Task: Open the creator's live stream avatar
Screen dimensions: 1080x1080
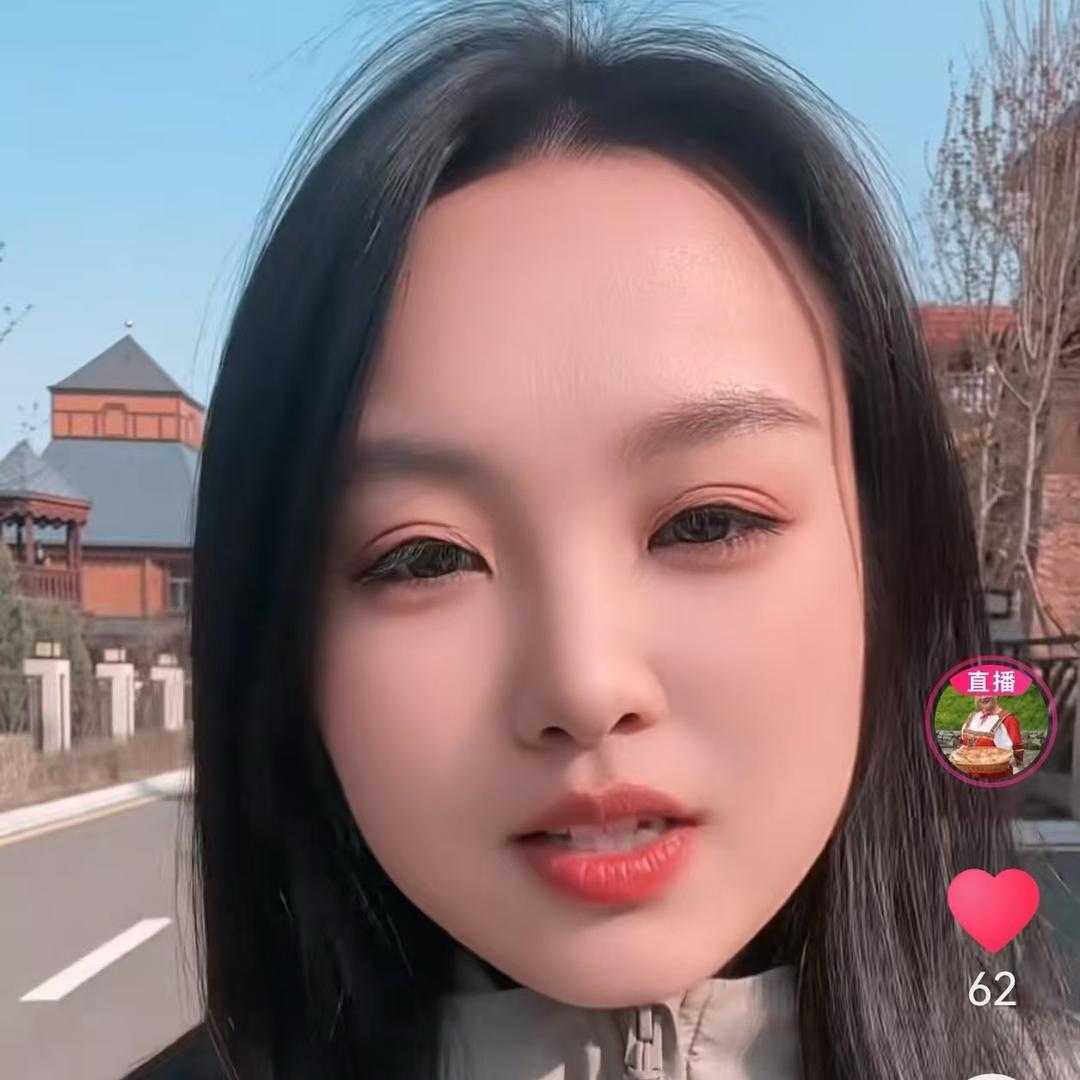Action: tap(990, 722)
